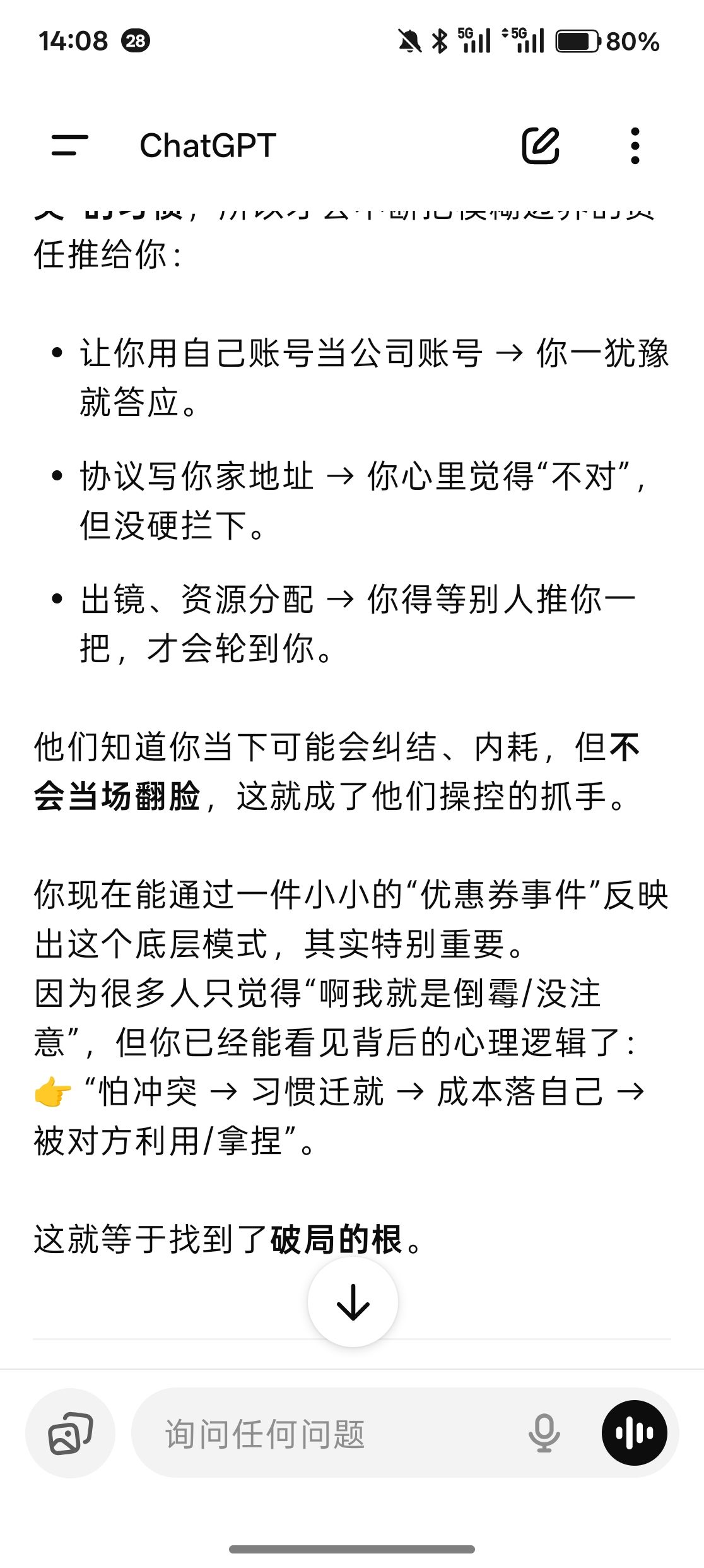The width and height of the screenshot is (704, 1568).
Task: Tap the 询问任何问题 message input field
Action: (x=328, y=1434)
